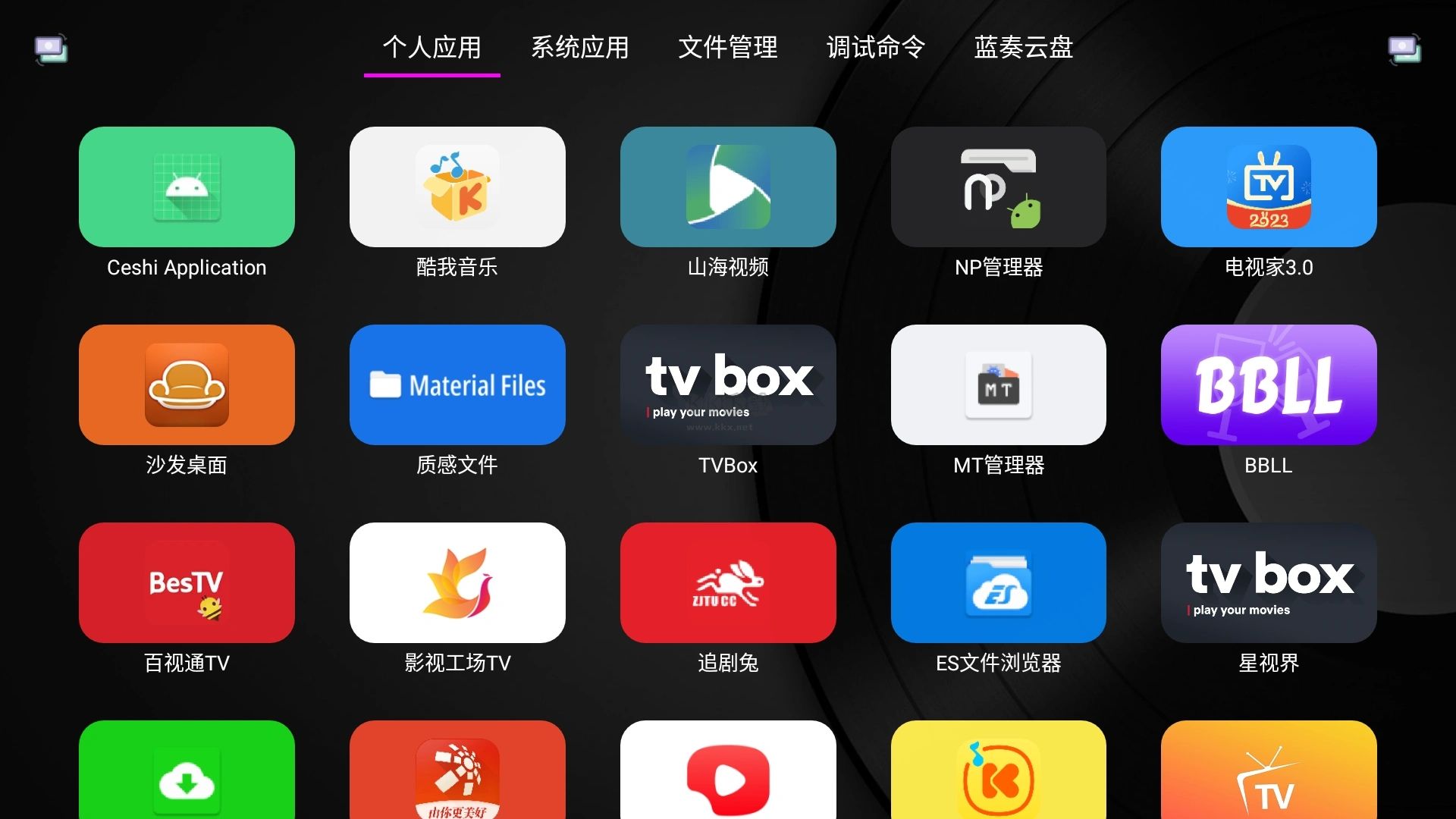1456x819 pixels.
Task: Go to the 蓝奏云盘 tab
Action: click(1023, 47)
